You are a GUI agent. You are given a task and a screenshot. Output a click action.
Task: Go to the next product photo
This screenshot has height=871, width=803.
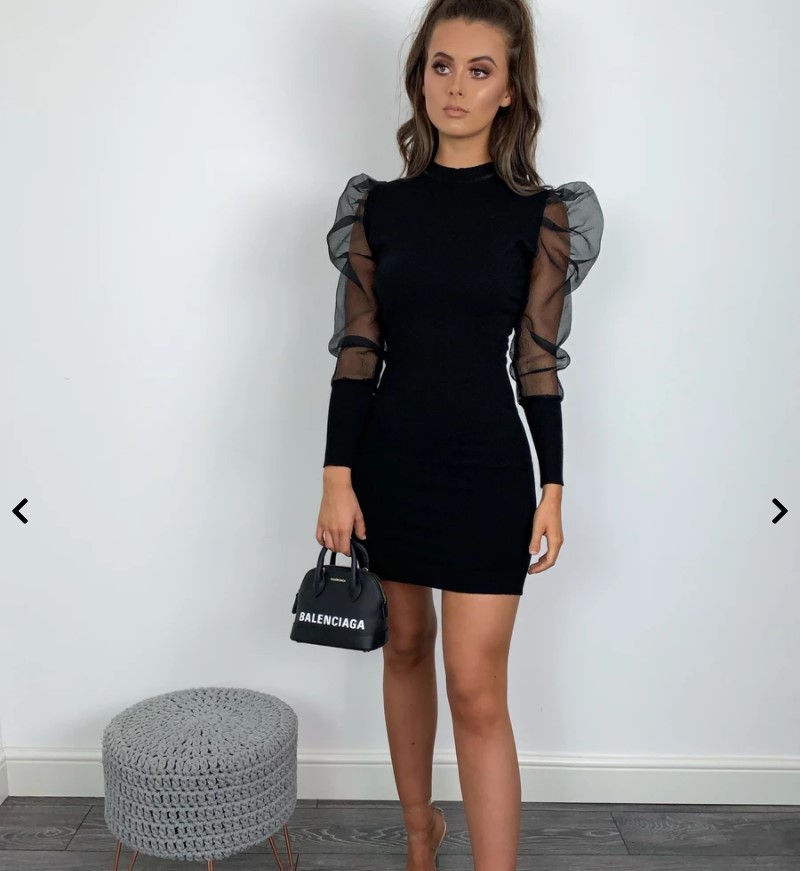tap(779, 511)
